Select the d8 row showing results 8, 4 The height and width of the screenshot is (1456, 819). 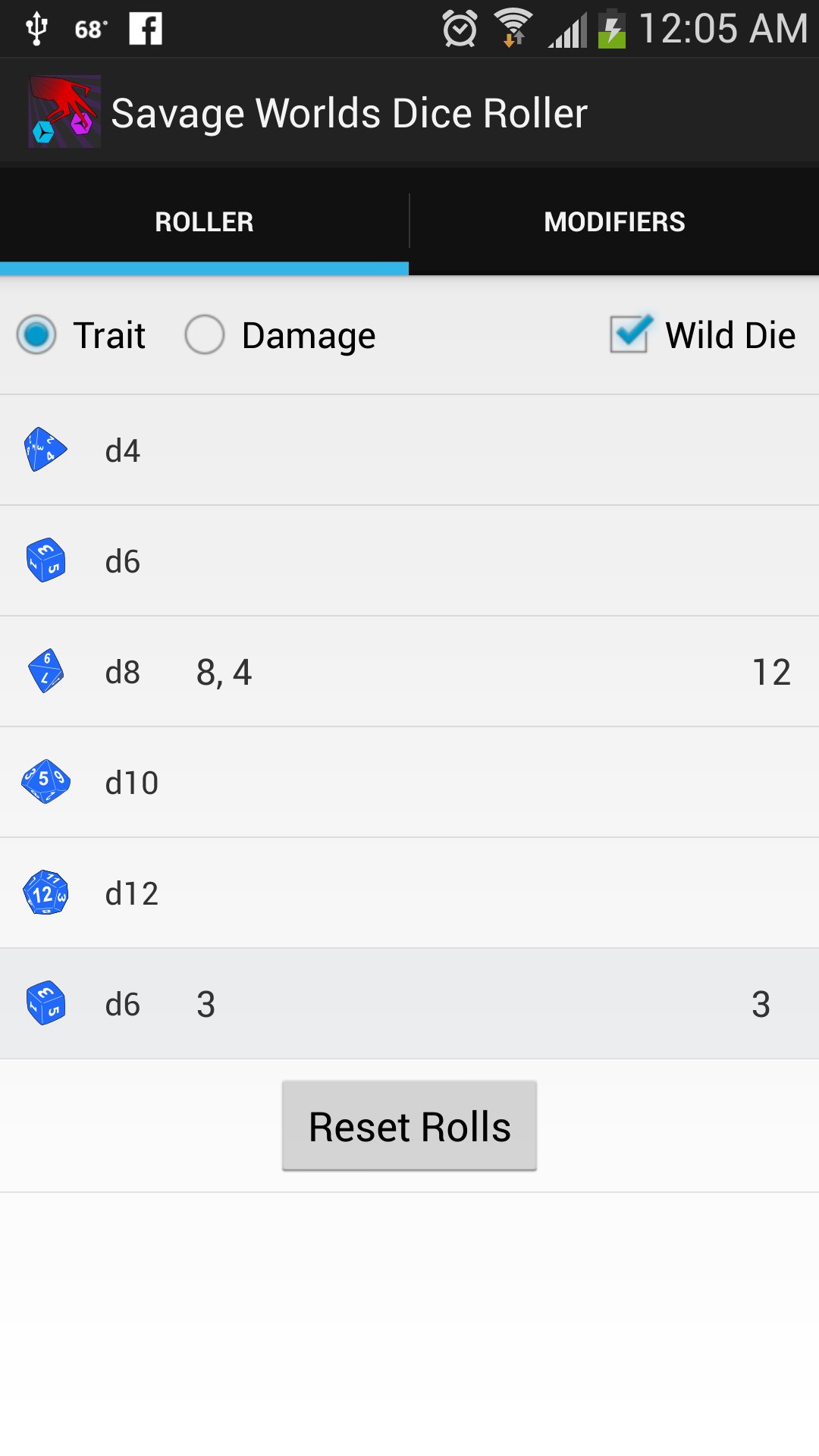click(x=409, y=672)
